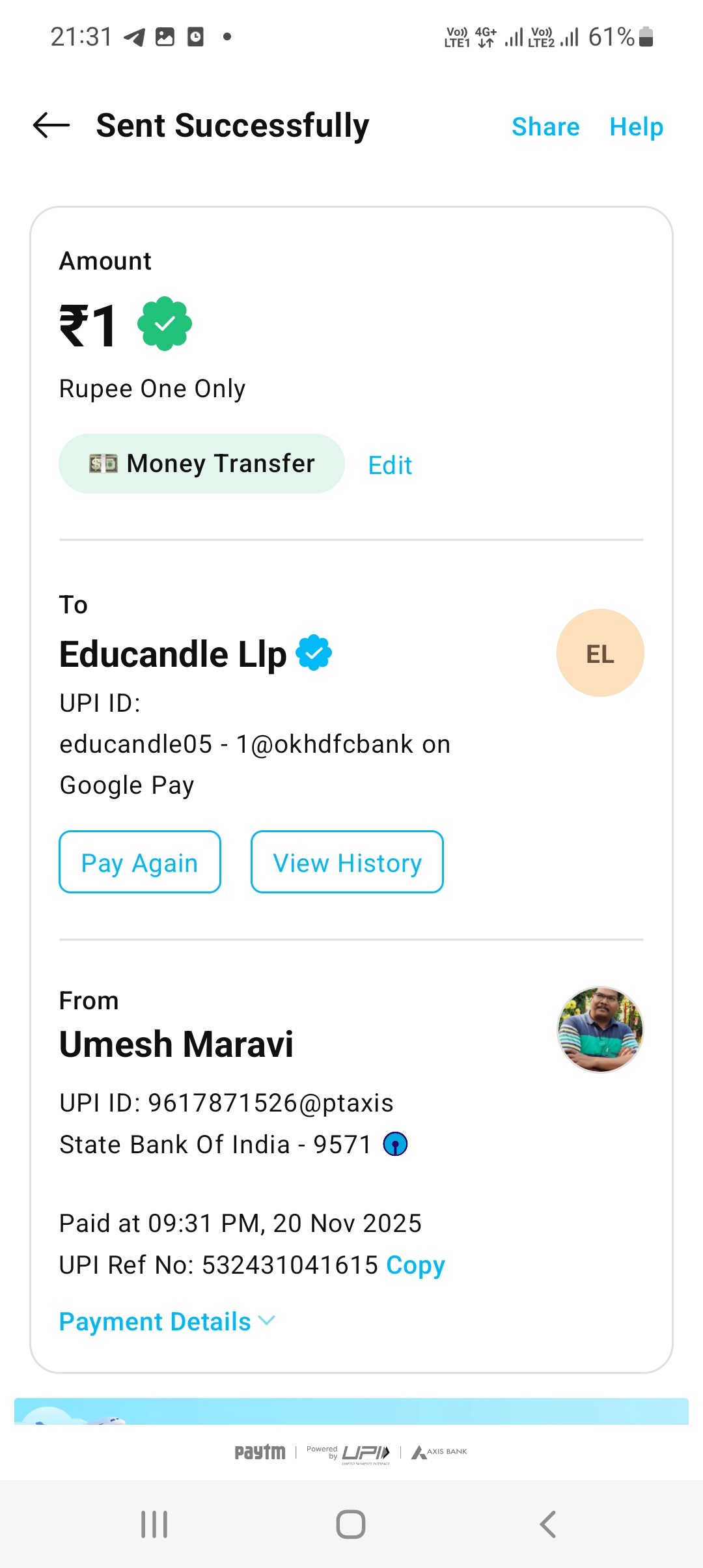Go back using the top-left arrow
This screenshot has height=1568, width=703.
pyautogui.click(x=51, y=126)
